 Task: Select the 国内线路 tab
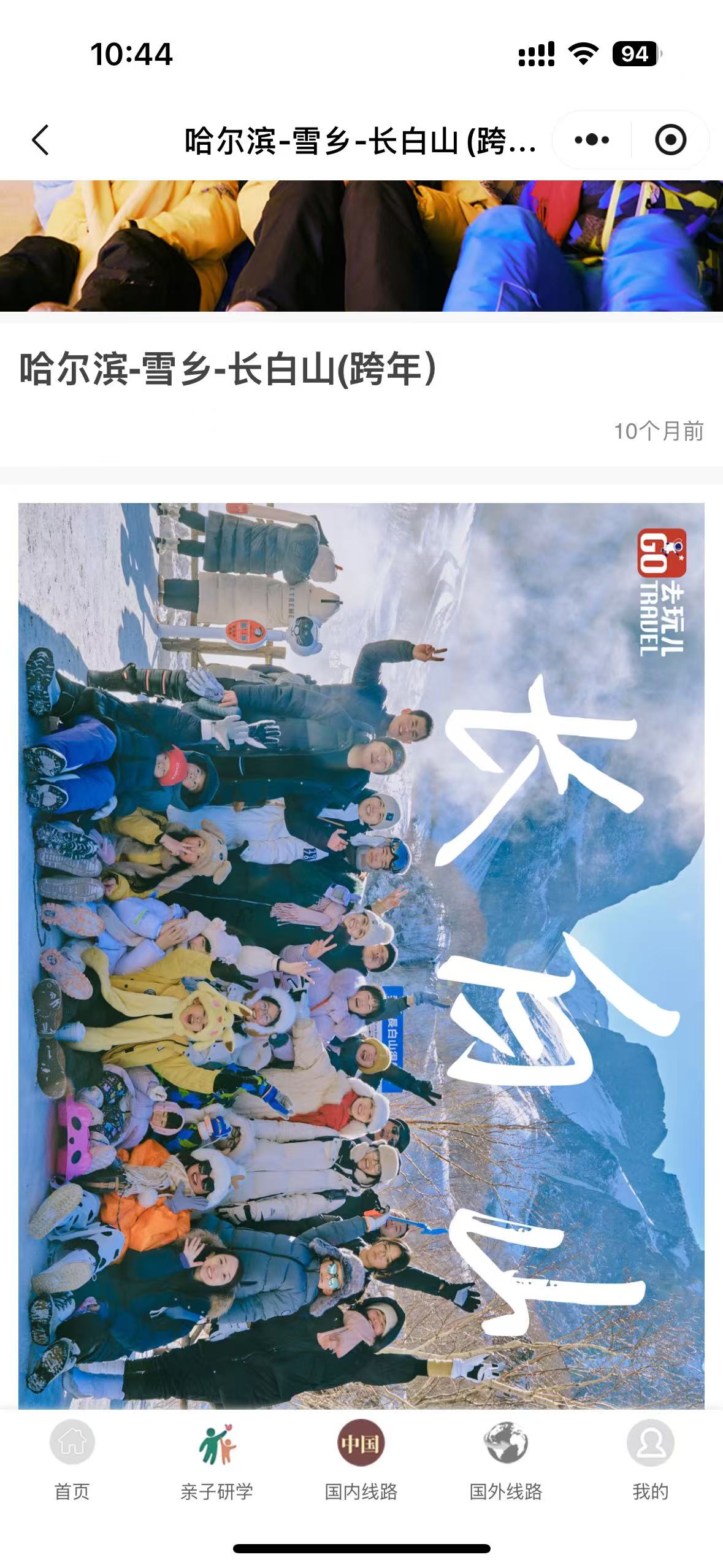pos(361,1459)
